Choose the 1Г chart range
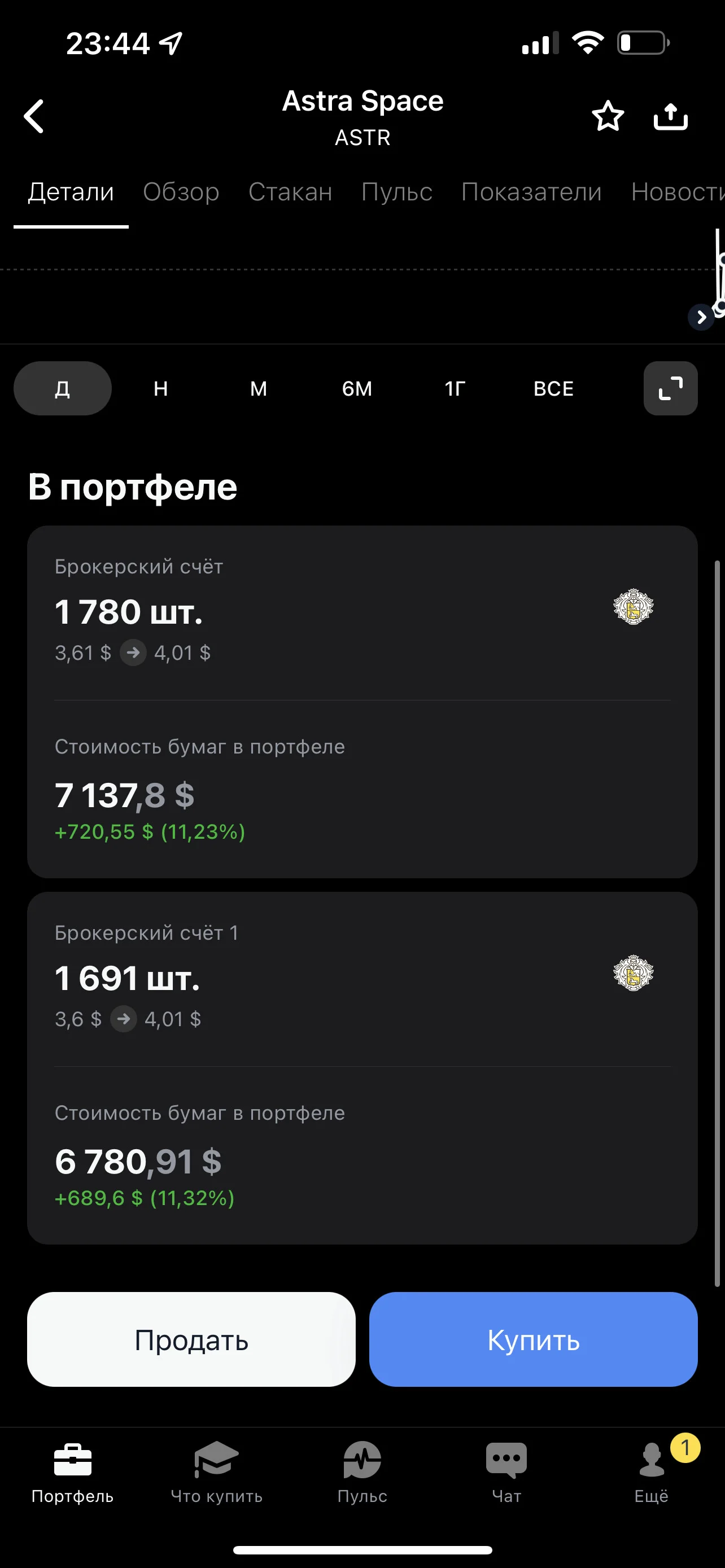Screen dimensions: 725x1568 tap(455, 388)
